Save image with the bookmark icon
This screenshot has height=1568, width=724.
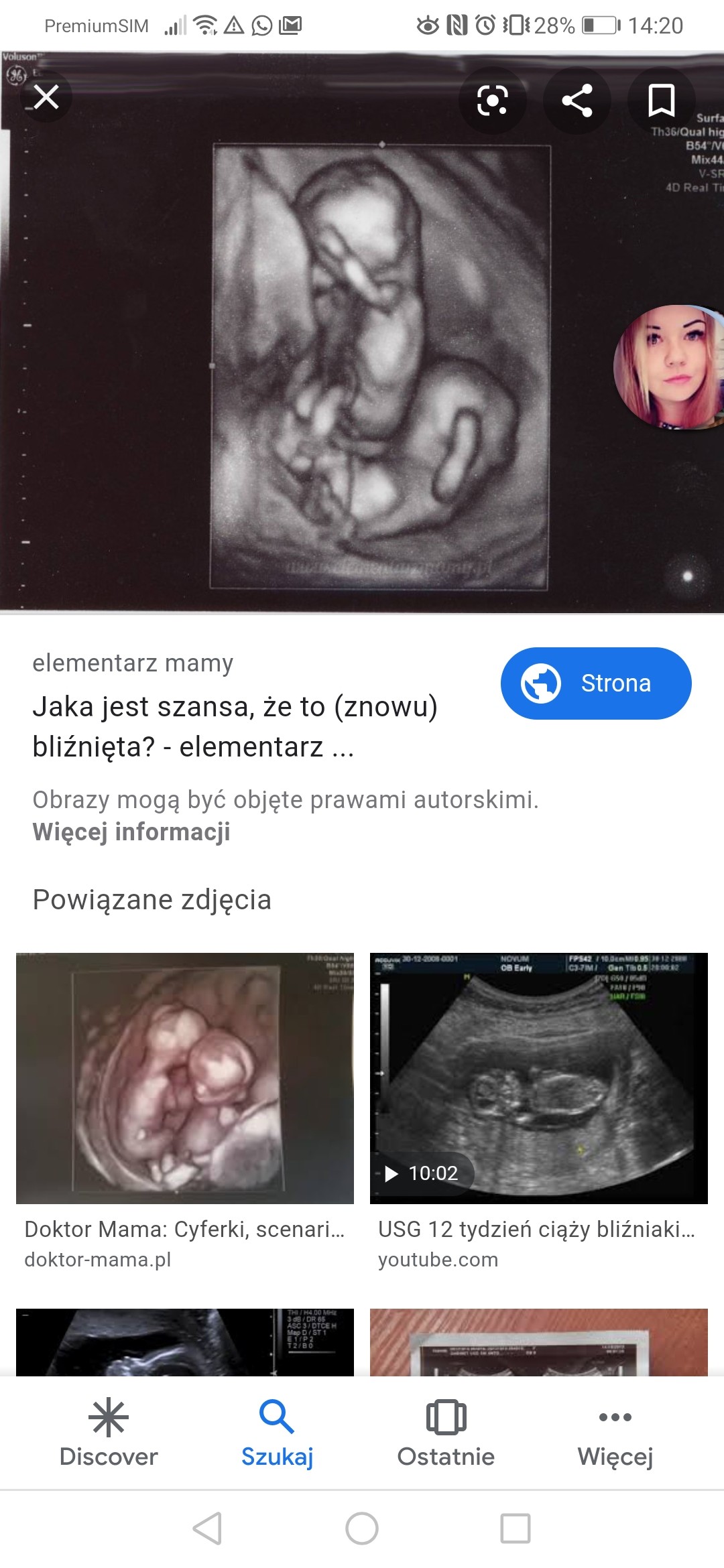[661, 101]
